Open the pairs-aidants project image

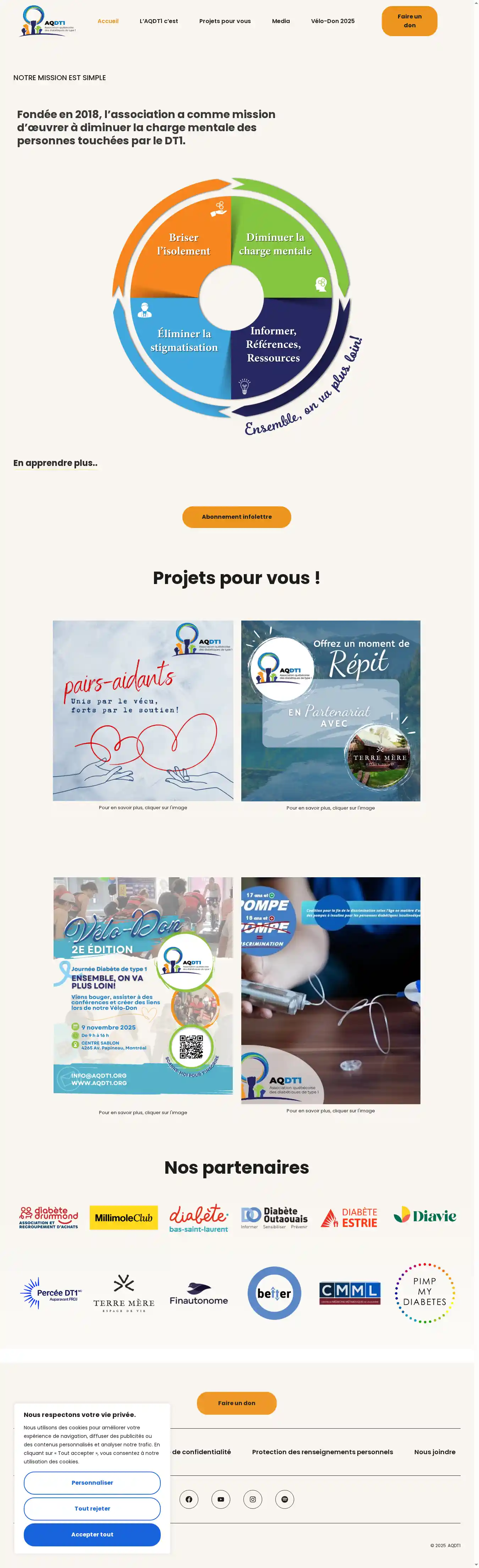(x=143, y=710)
